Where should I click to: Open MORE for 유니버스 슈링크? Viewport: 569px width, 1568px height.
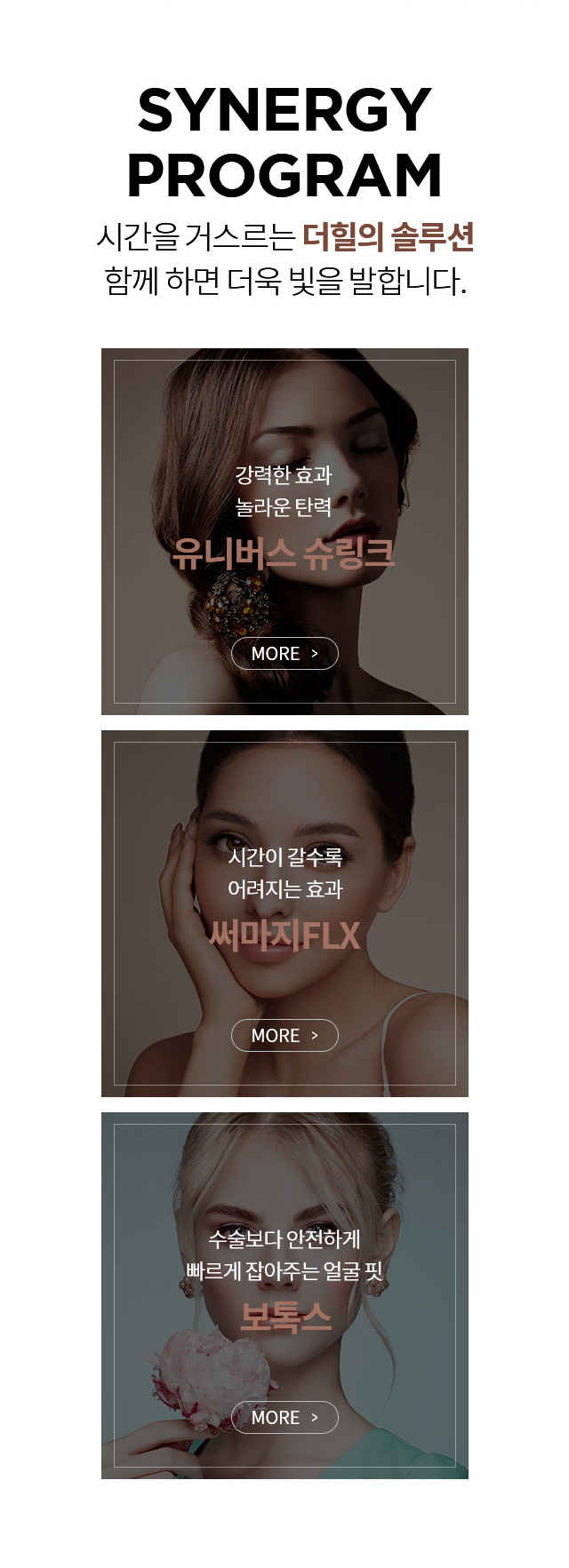pos(284,654)
